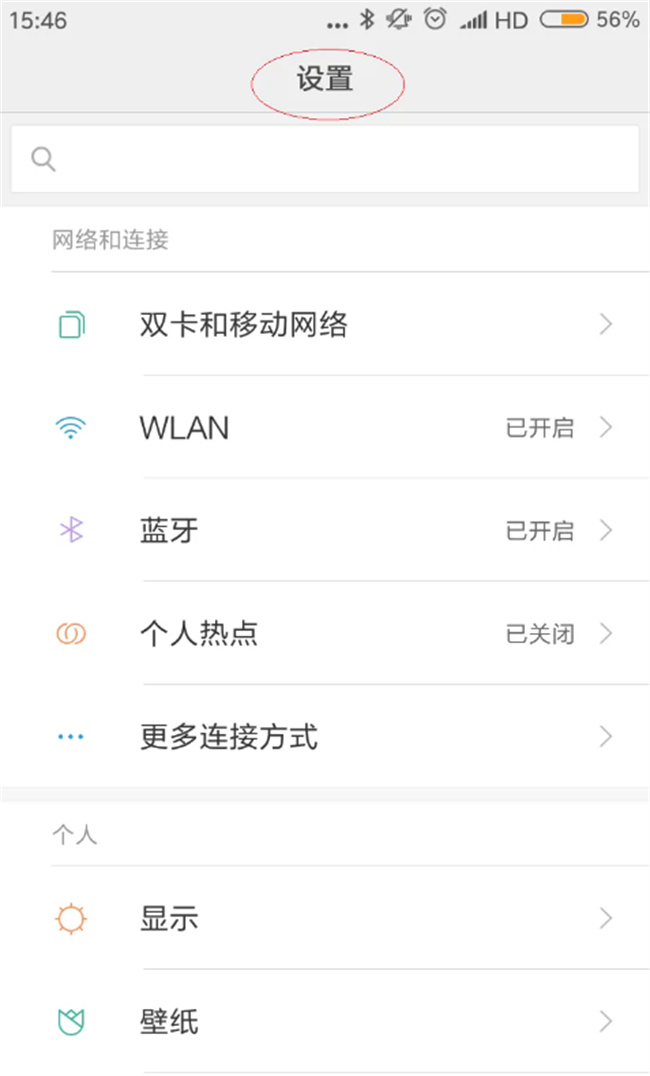This screenshot has width=650, height=1076.
Task: Open 显示 display settings
Action: tap(325, 918)
